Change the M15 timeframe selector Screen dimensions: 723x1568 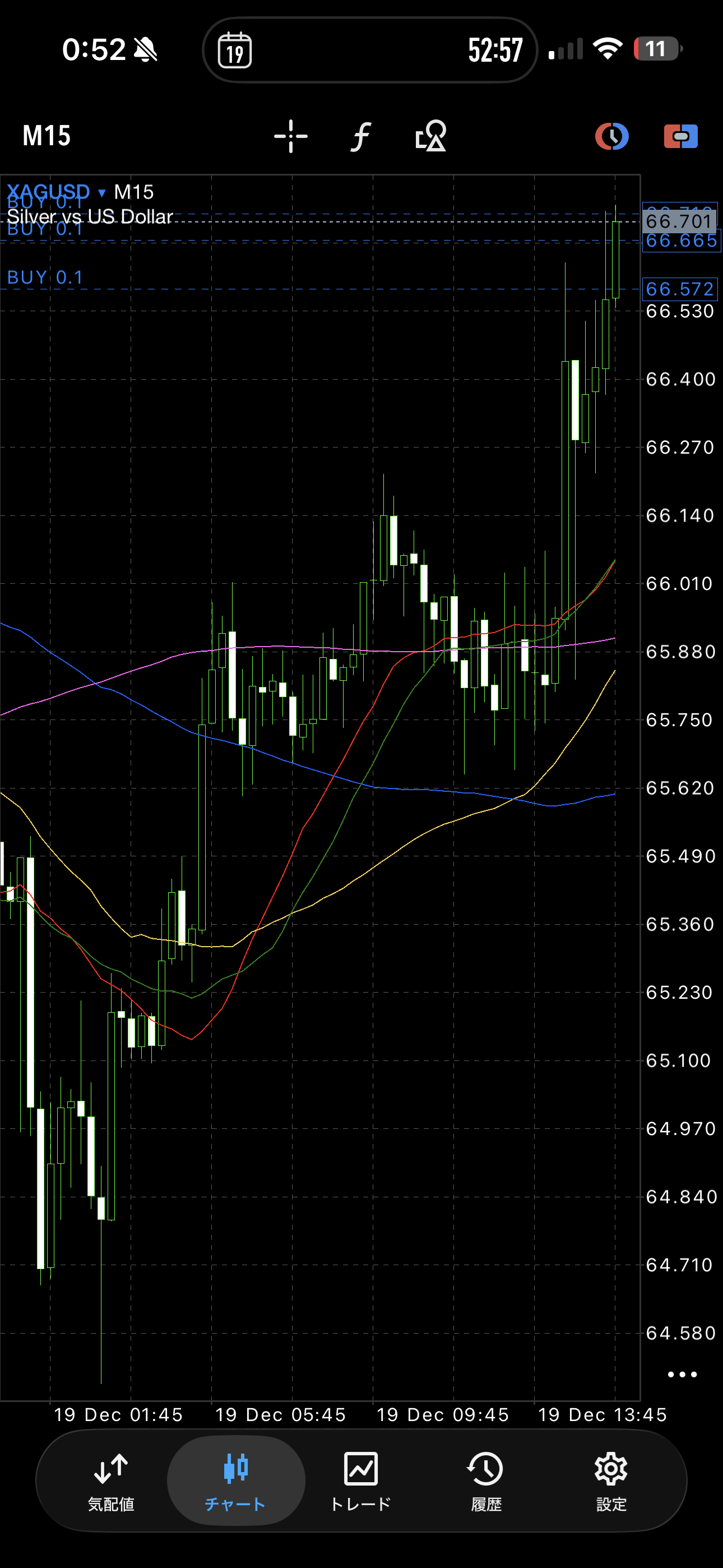[x=47, y=136]
